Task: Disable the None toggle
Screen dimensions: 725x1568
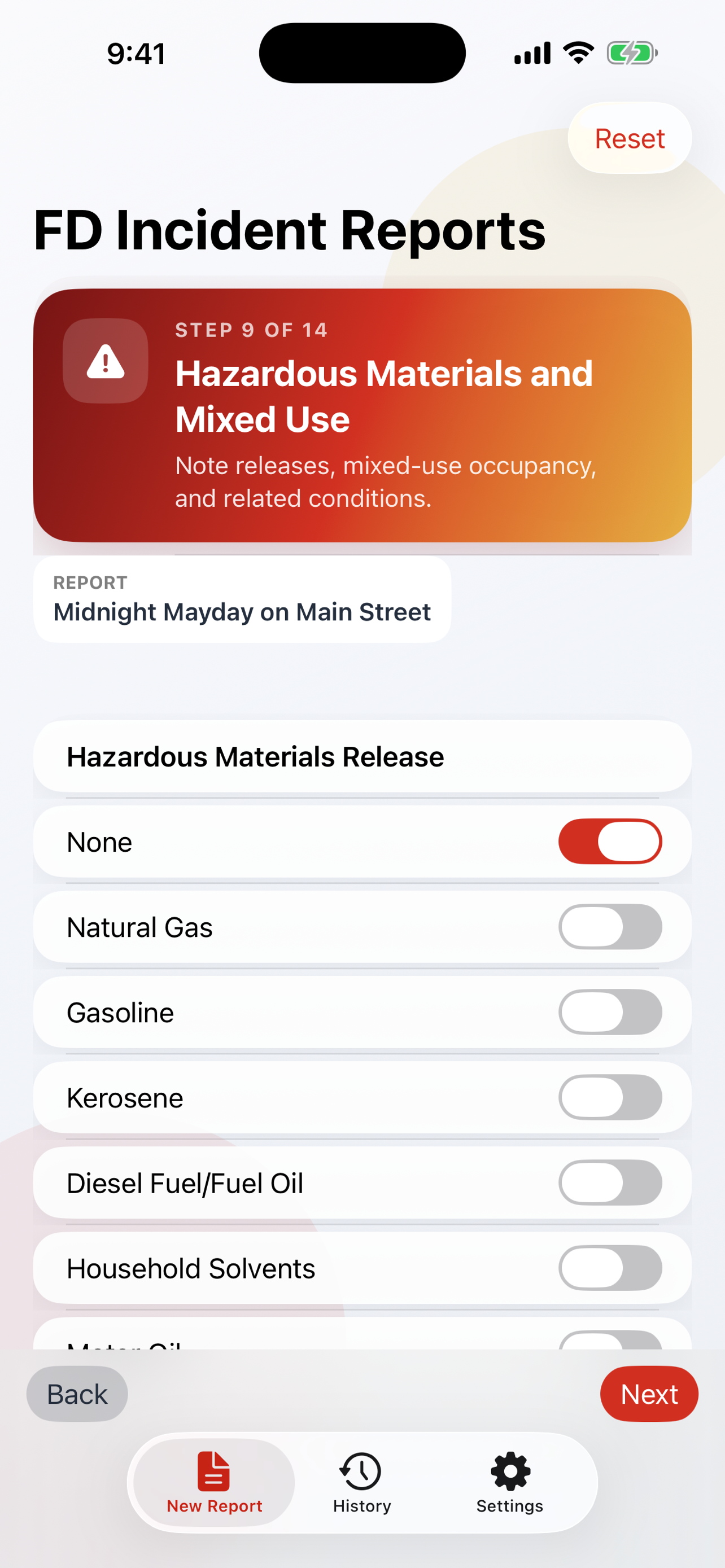Action: click(609, 842)
